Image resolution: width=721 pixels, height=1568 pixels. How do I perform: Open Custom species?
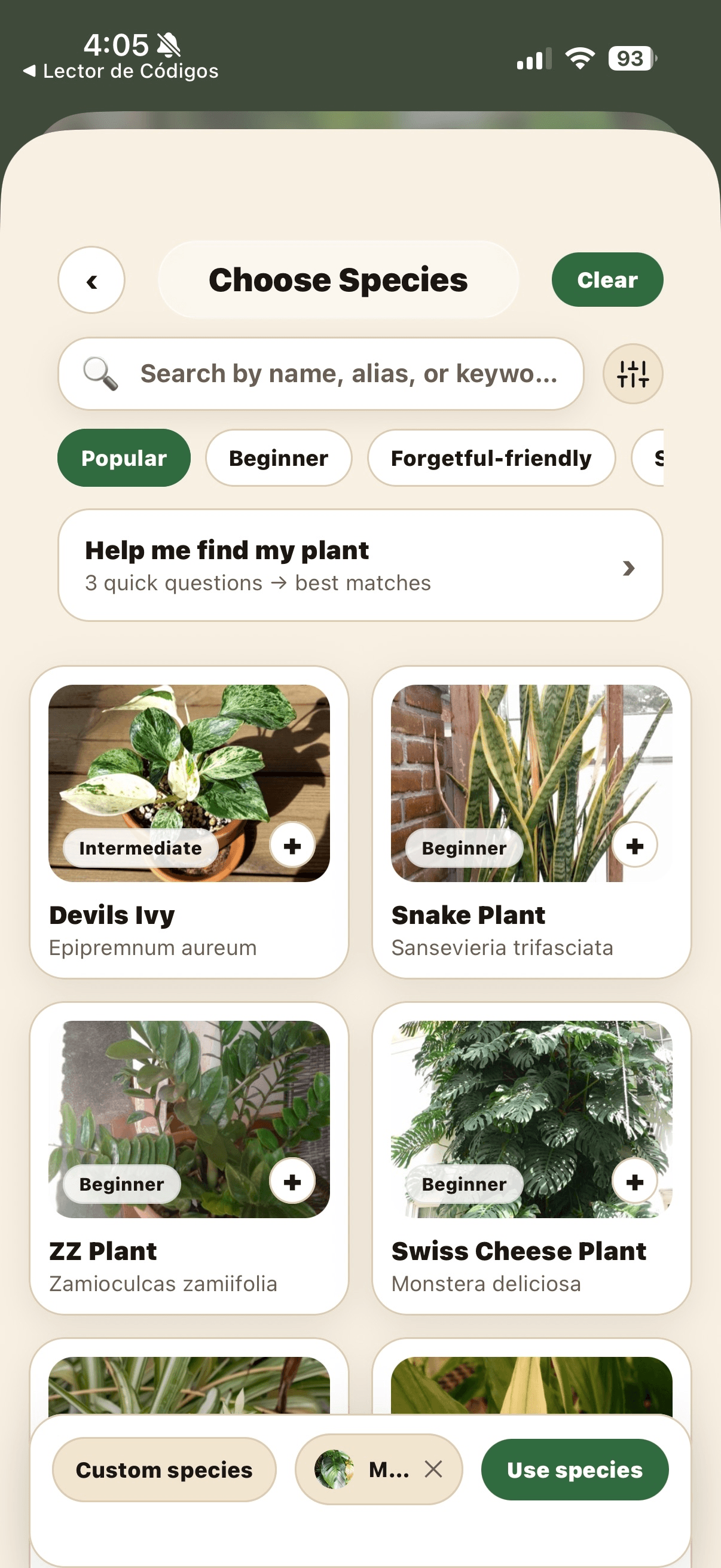pyautogui.click(x=164, y=1469)
